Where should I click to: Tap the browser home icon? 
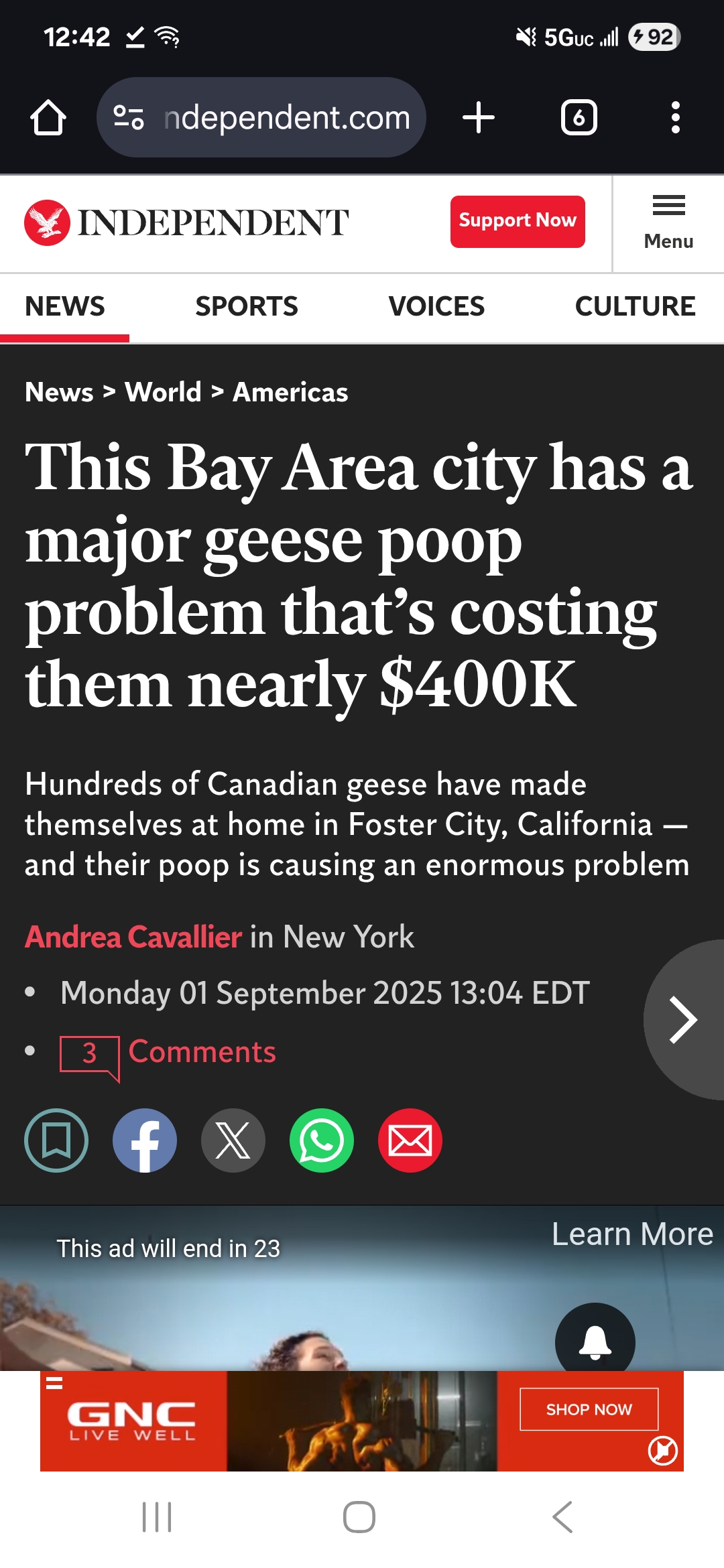(48, 118)
